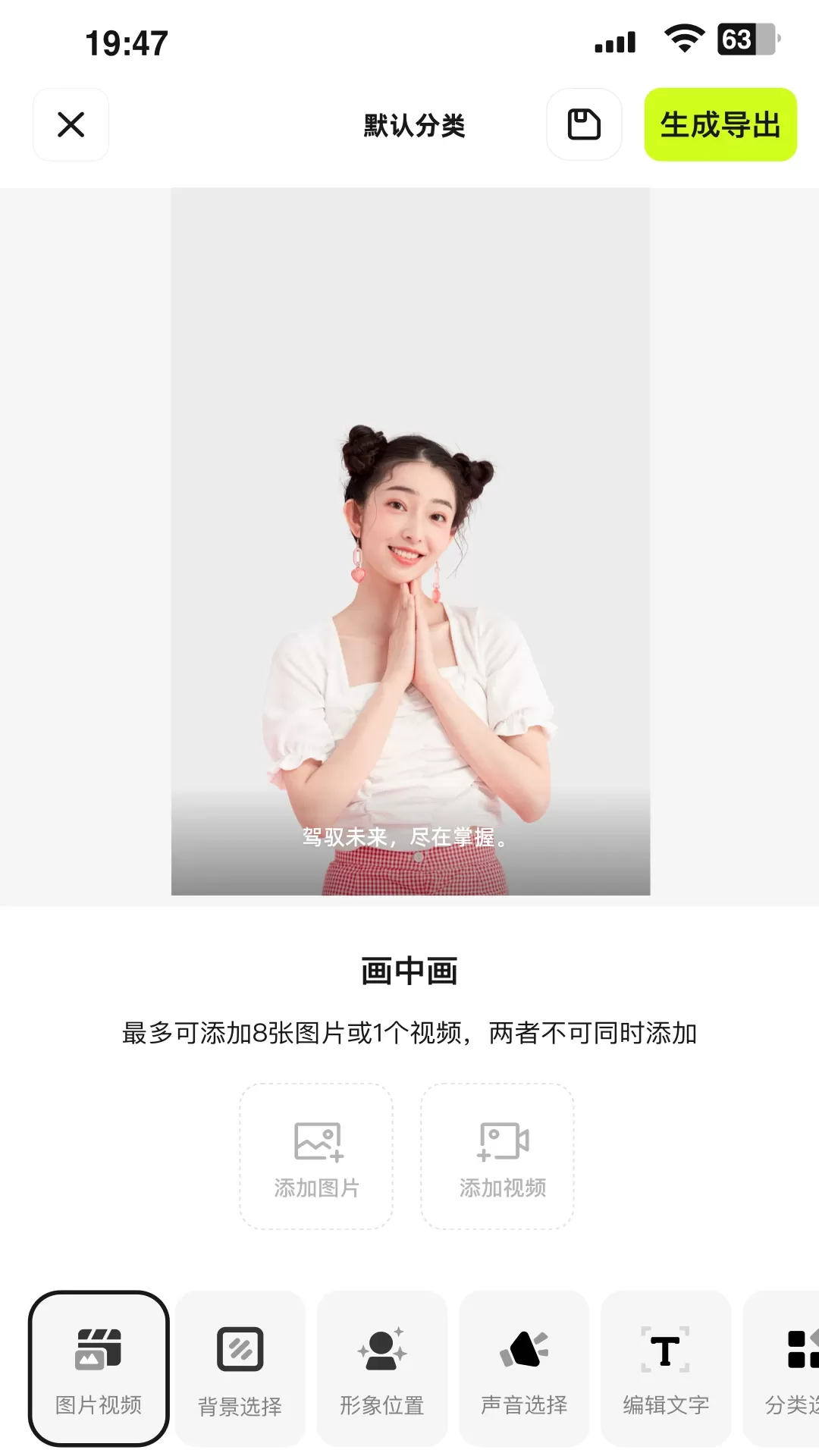The image size is (819, 1456).
Task: Tap 生成导出 to generate and export
Action: pos(720,124)
